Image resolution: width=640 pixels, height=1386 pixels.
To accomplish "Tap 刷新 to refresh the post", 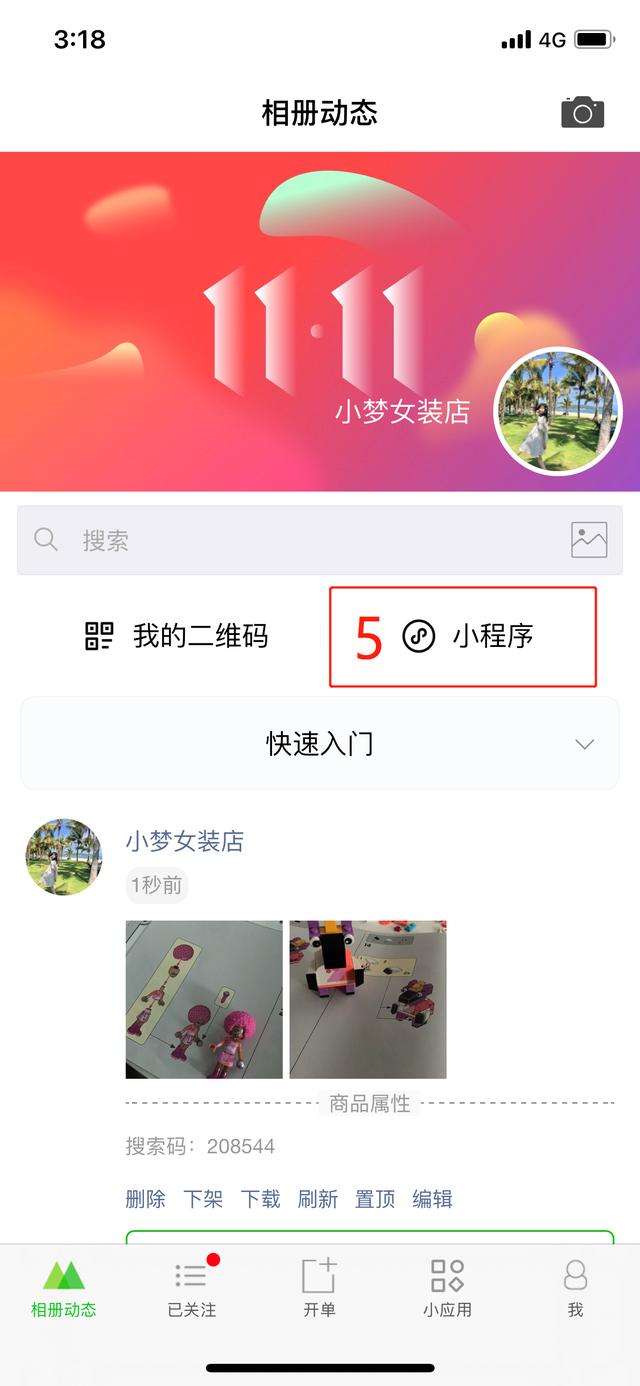I will point(318,1199).
